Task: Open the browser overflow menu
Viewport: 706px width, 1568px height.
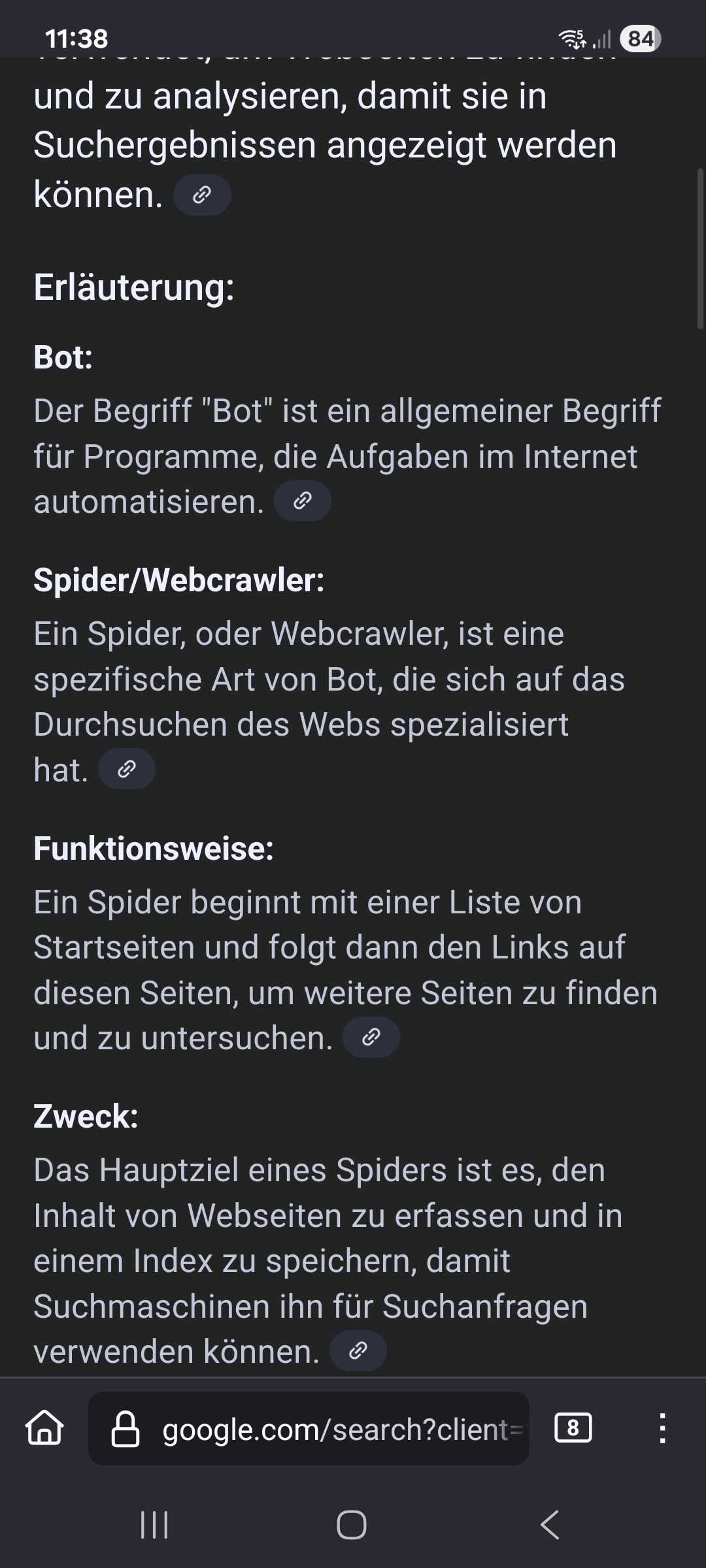Action: 662,1428
